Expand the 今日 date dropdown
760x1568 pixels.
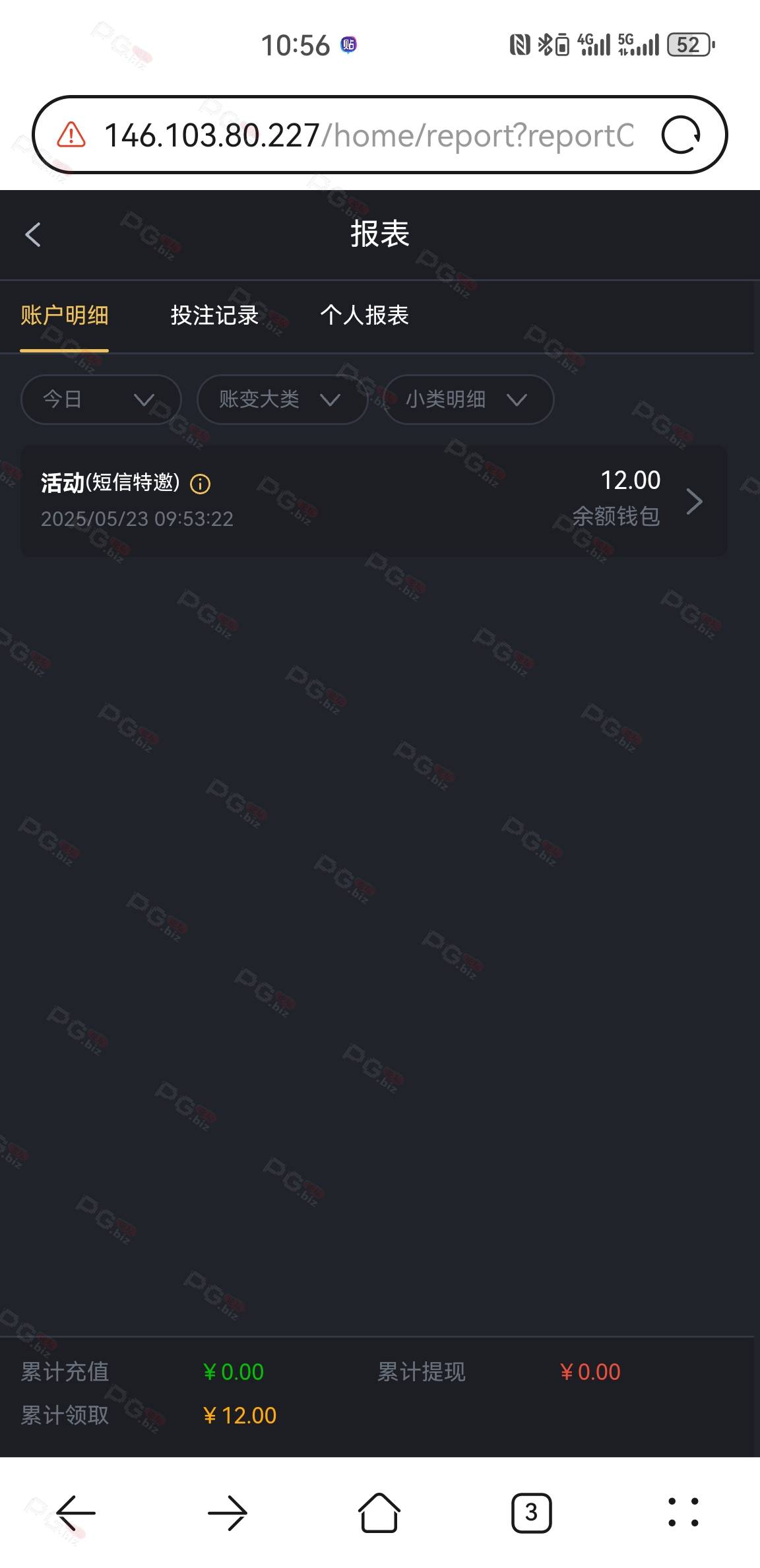(x=101, y=399)
